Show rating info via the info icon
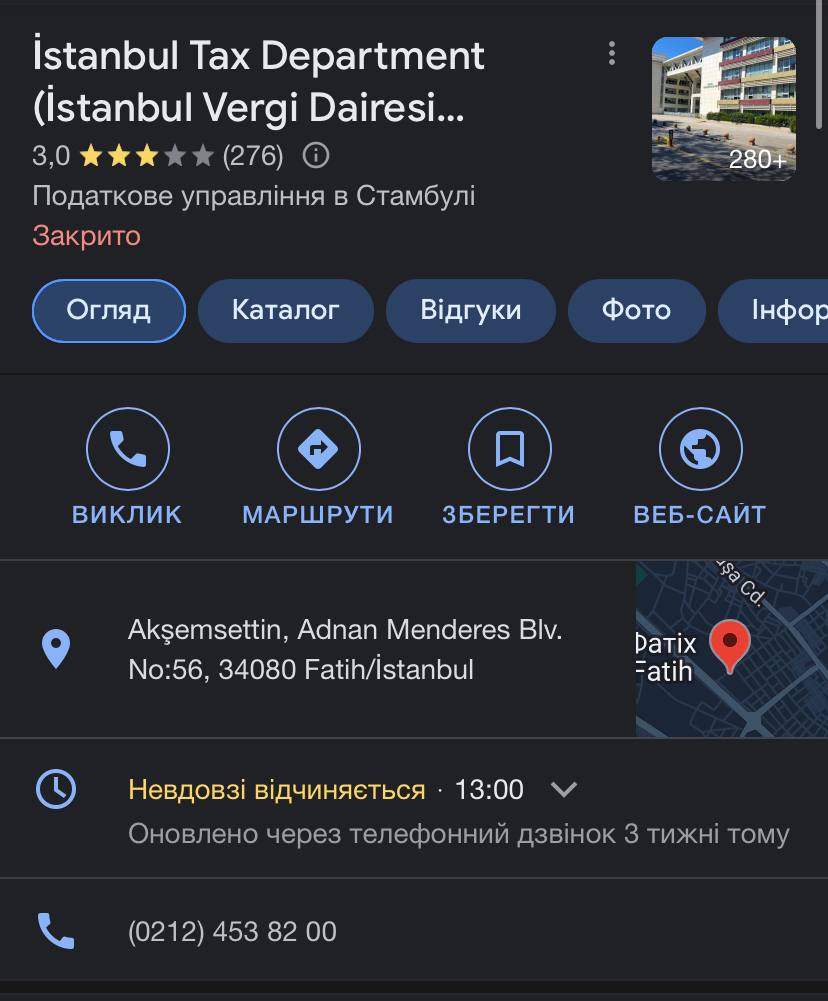828x1001 pixels. (x=316, y=156)
